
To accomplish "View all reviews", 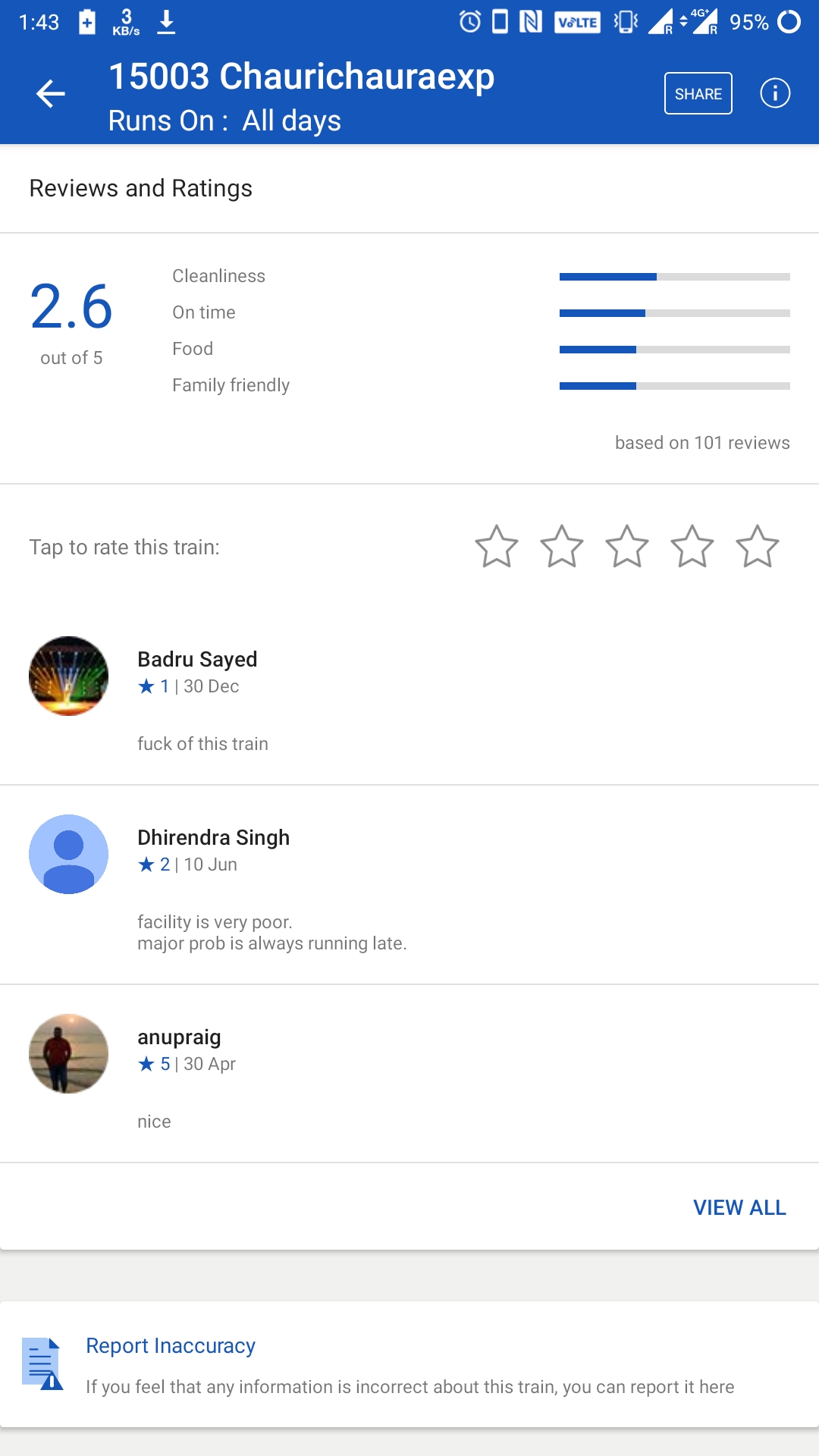I will [x=739, y=1207].
